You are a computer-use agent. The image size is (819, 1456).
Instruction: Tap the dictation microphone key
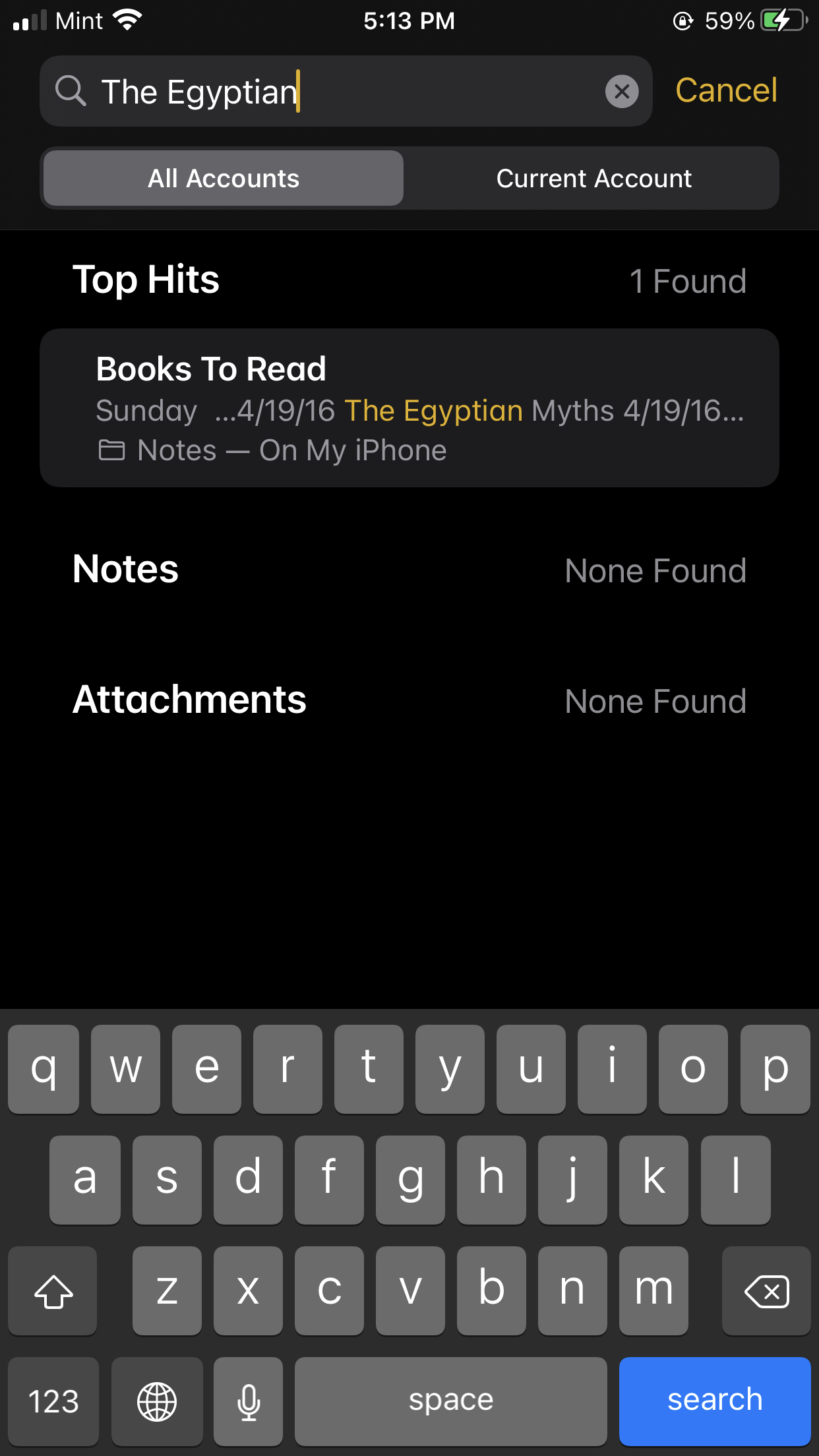[x=249, y=1399]
